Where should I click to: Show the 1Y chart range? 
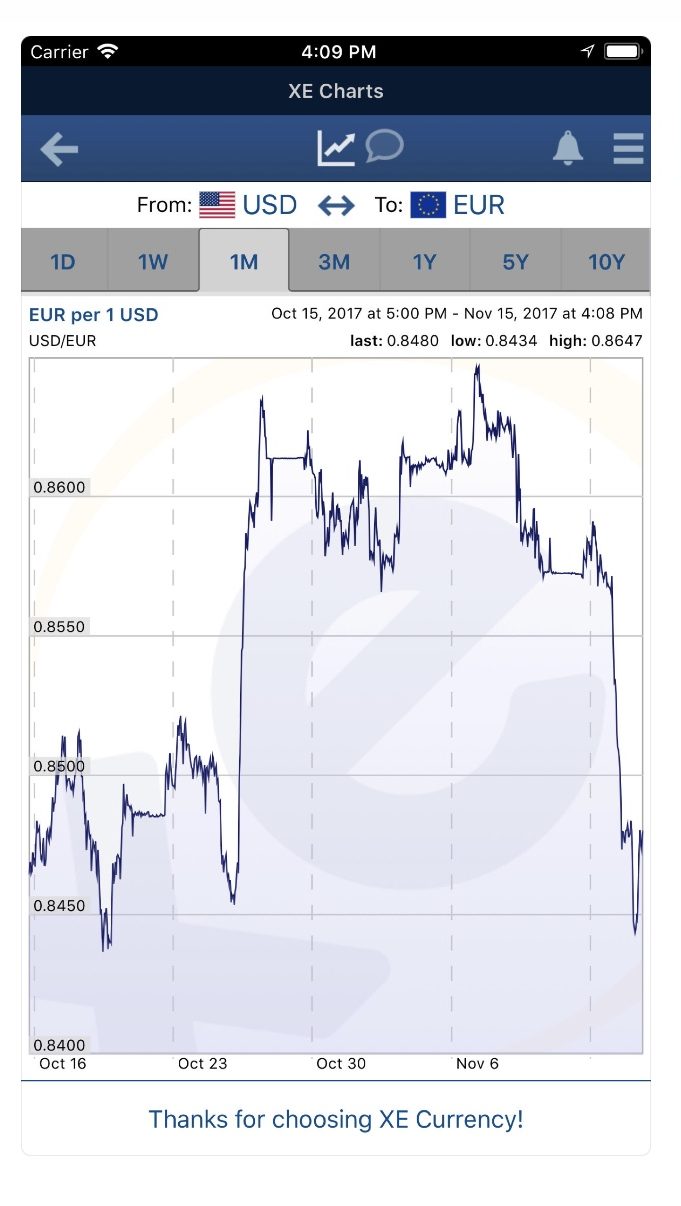425,261
